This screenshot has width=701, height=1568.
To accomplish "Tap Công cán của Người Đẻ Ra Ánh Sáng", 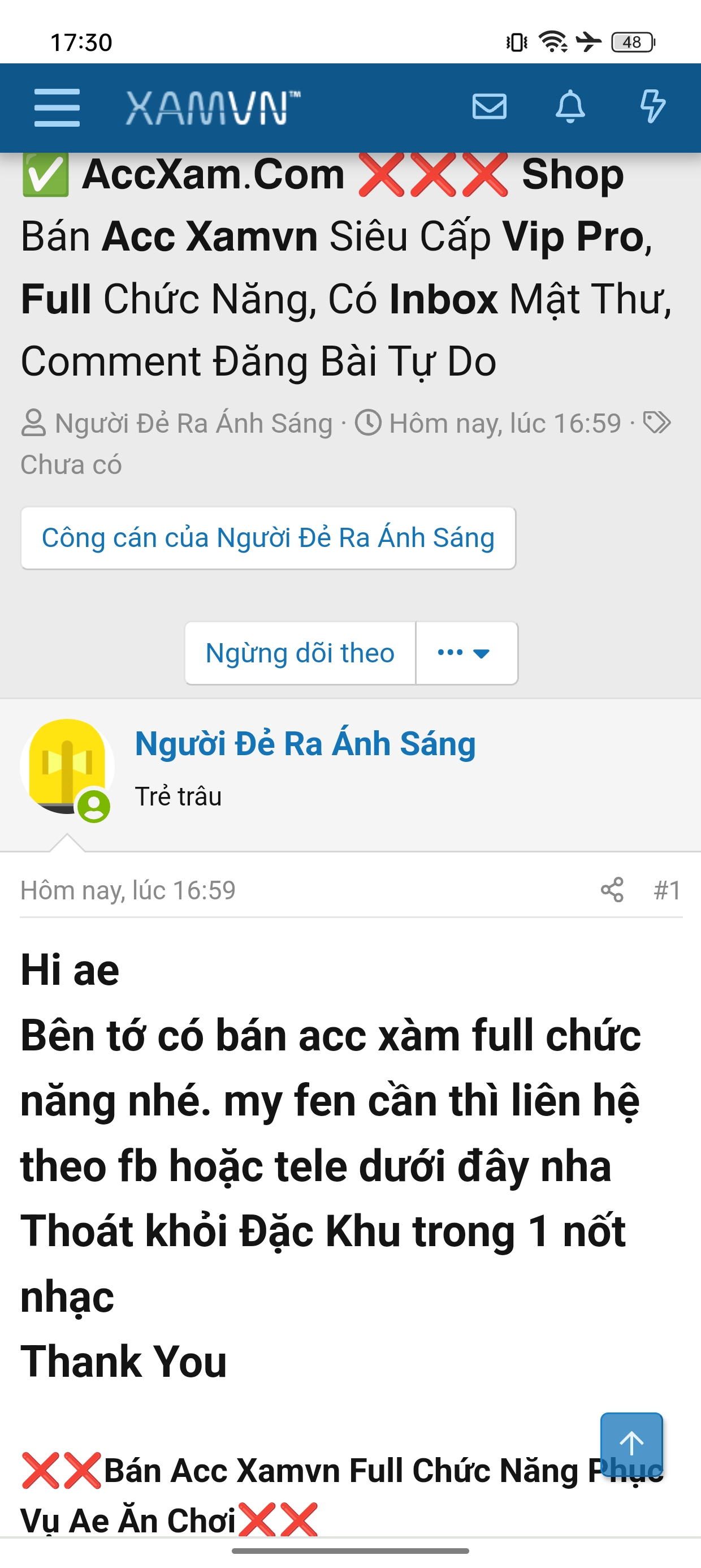I will 269,538.
